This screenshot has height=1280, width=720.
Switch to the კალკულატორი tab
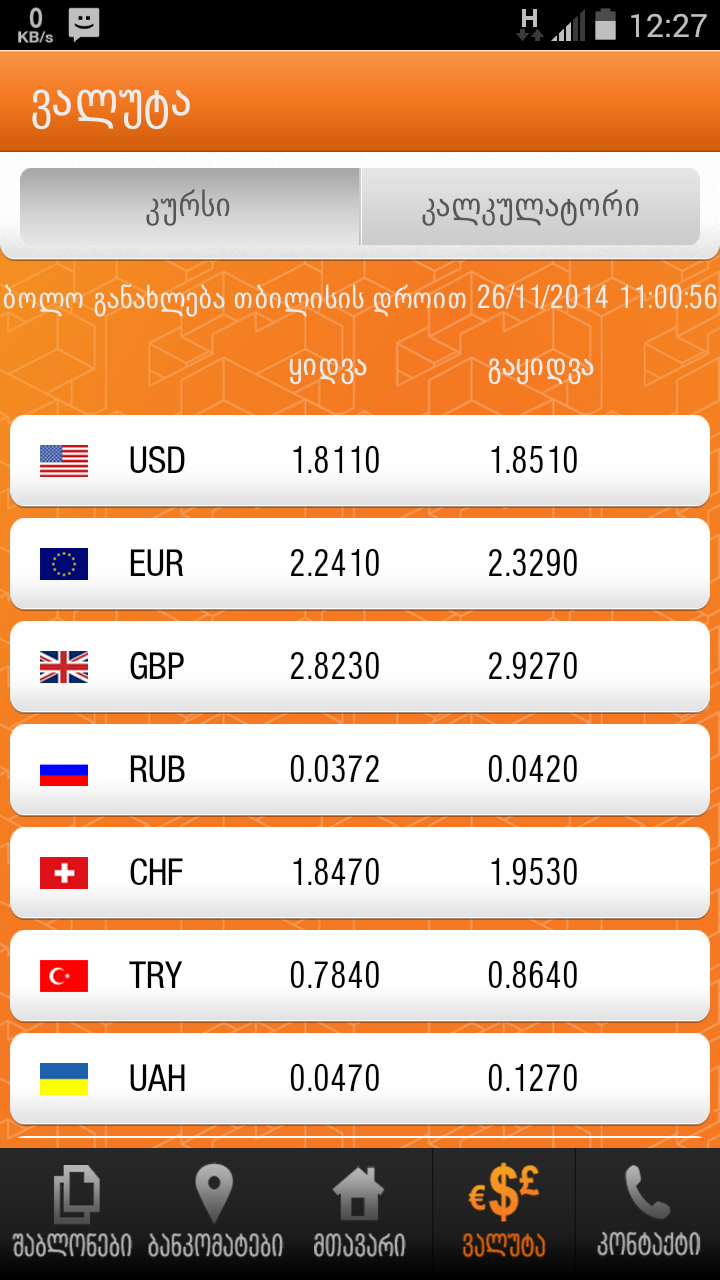click(530, 207)
